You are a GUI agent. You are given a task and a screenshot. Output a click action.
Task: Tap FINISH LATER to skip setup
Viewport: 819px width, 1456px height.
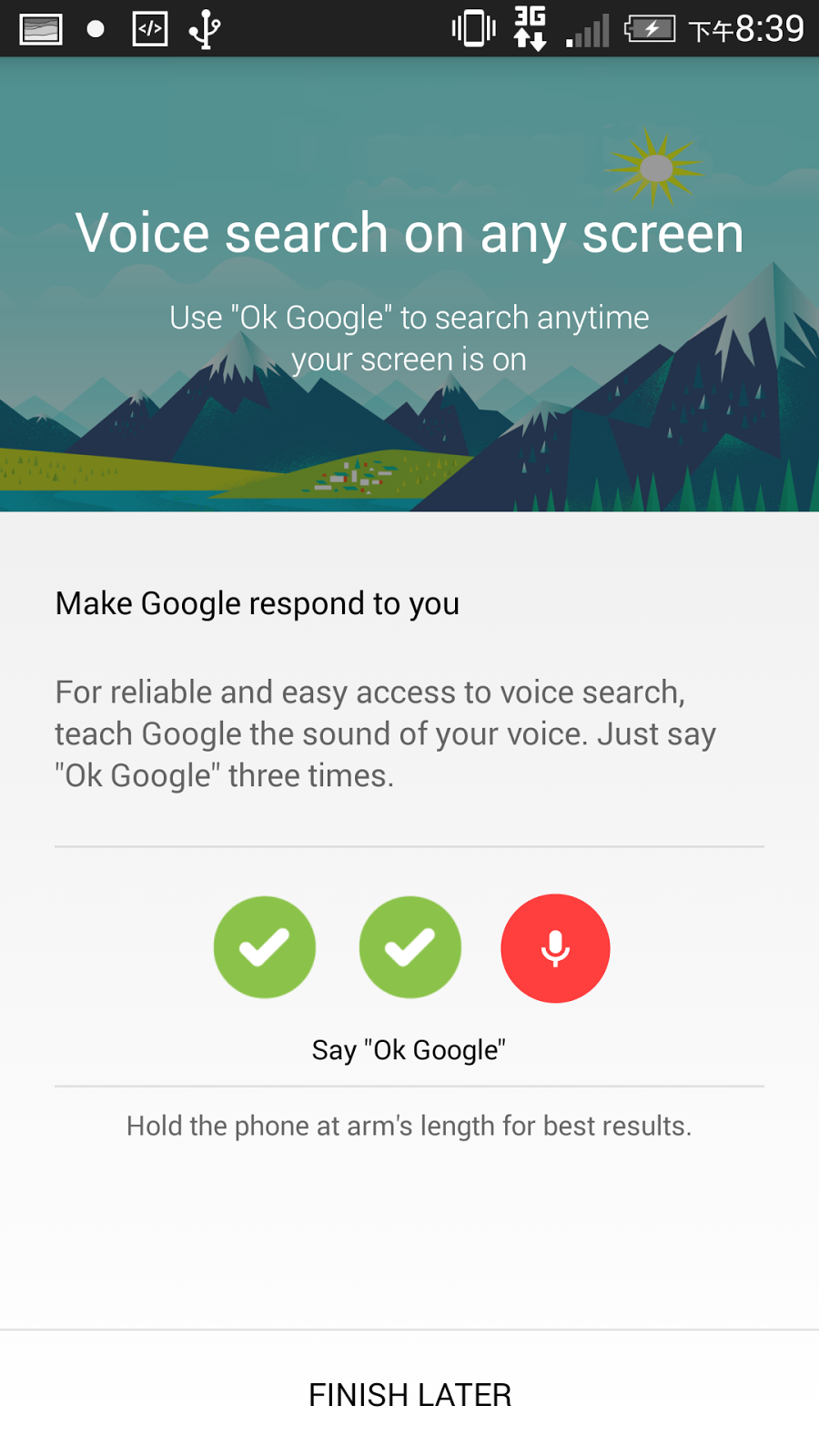pyautogui.click(x=409, y=1394)
